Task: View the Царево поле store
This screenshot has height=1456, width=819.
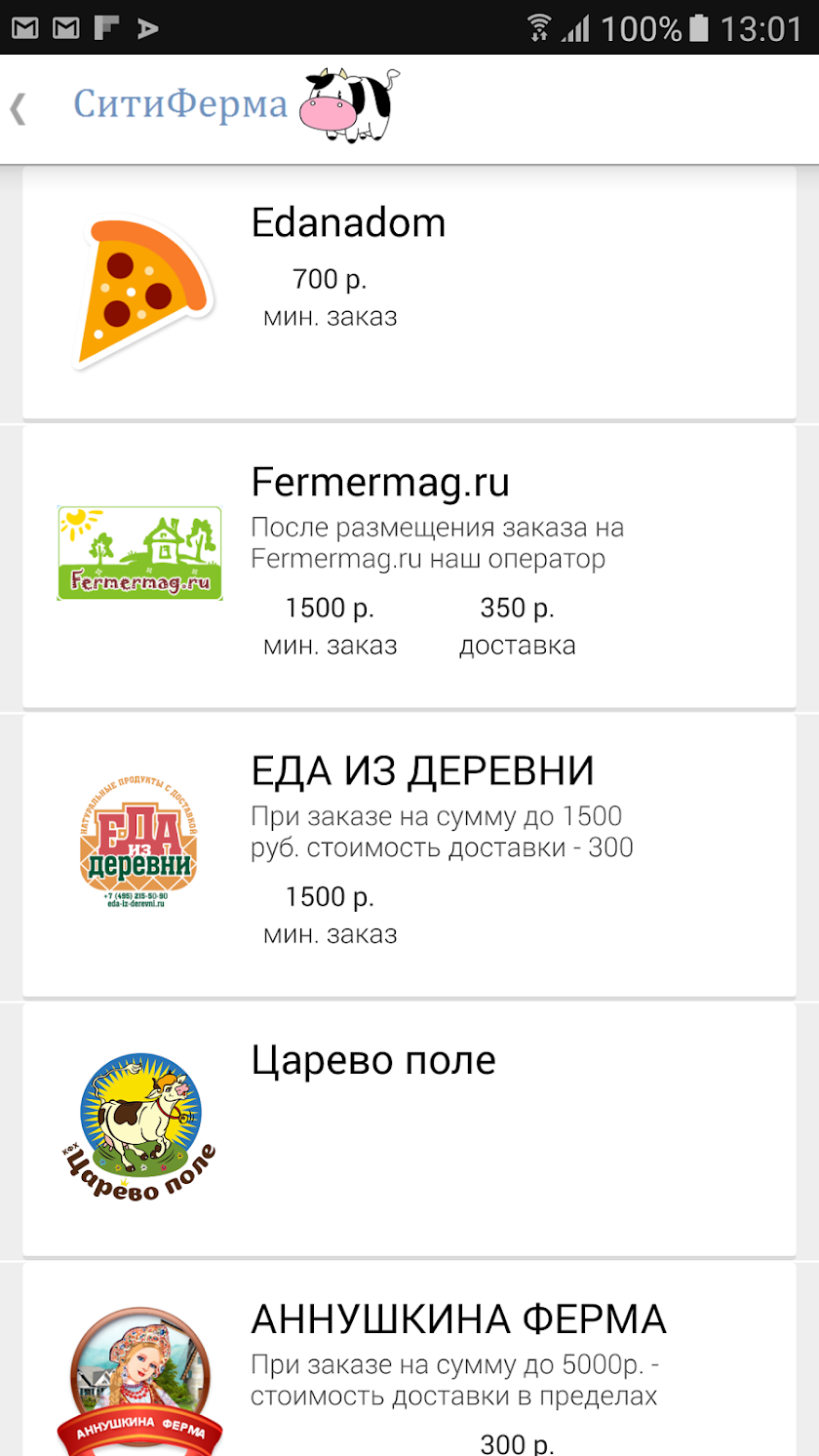Action: 409,1129
